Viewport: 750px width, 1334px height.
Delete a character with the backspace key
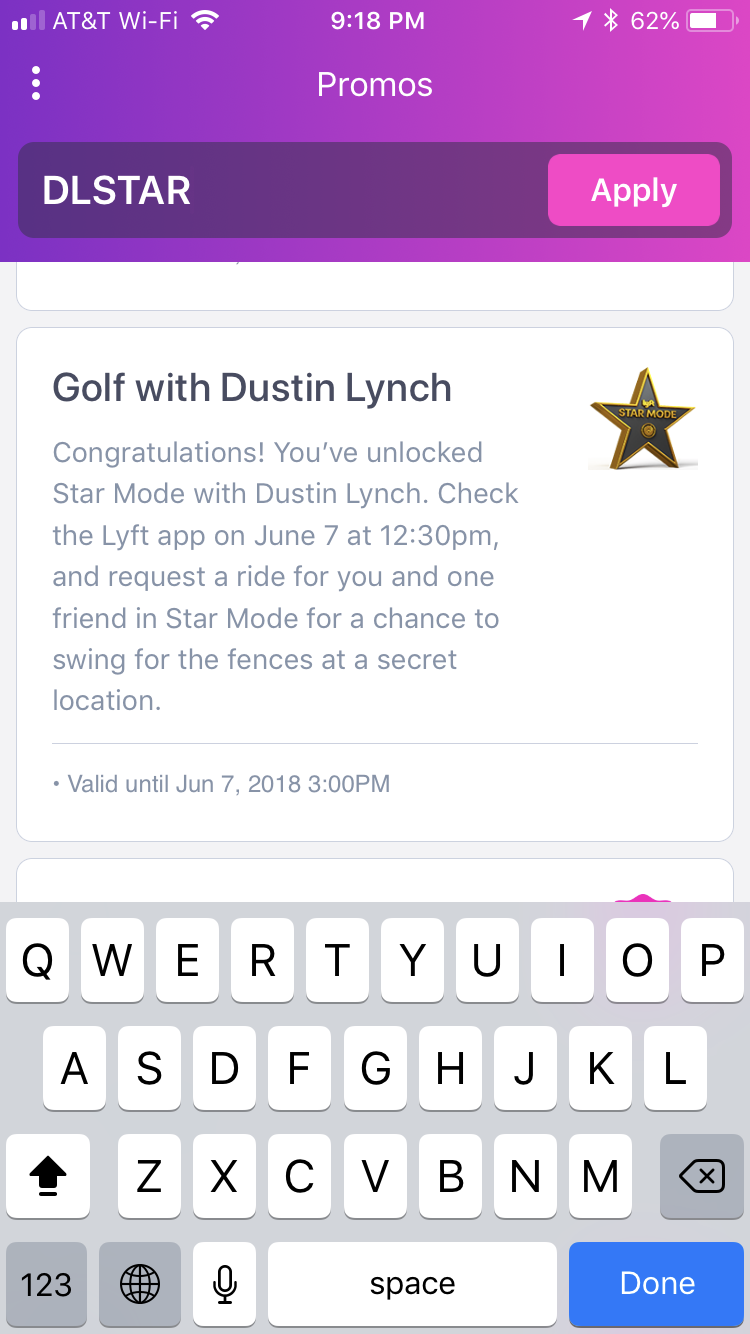pyautogui.click(x=702, y=1177)
